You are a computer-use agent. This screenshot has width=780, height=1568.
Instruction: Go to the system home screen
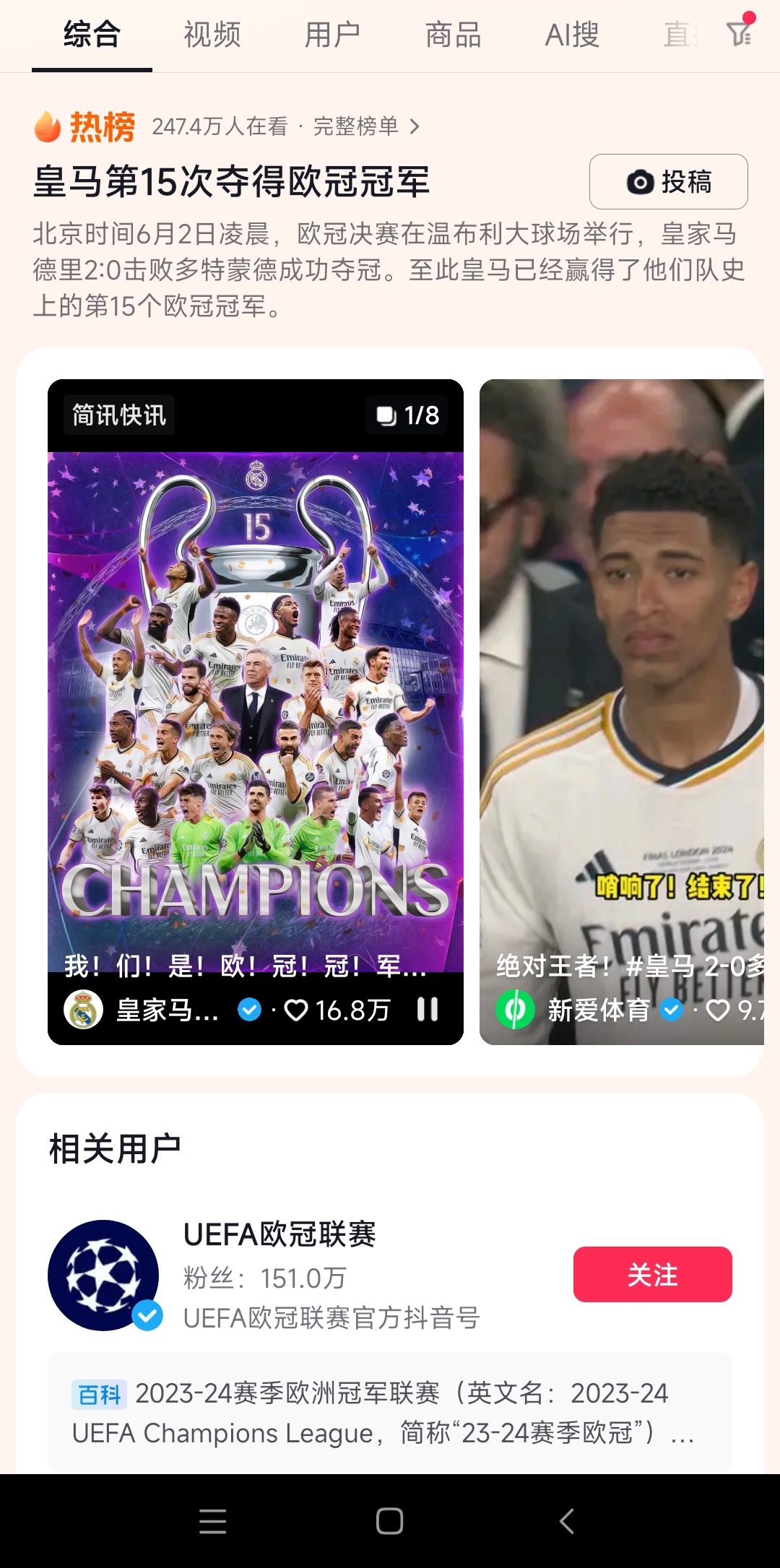[x=389, y=1521]
